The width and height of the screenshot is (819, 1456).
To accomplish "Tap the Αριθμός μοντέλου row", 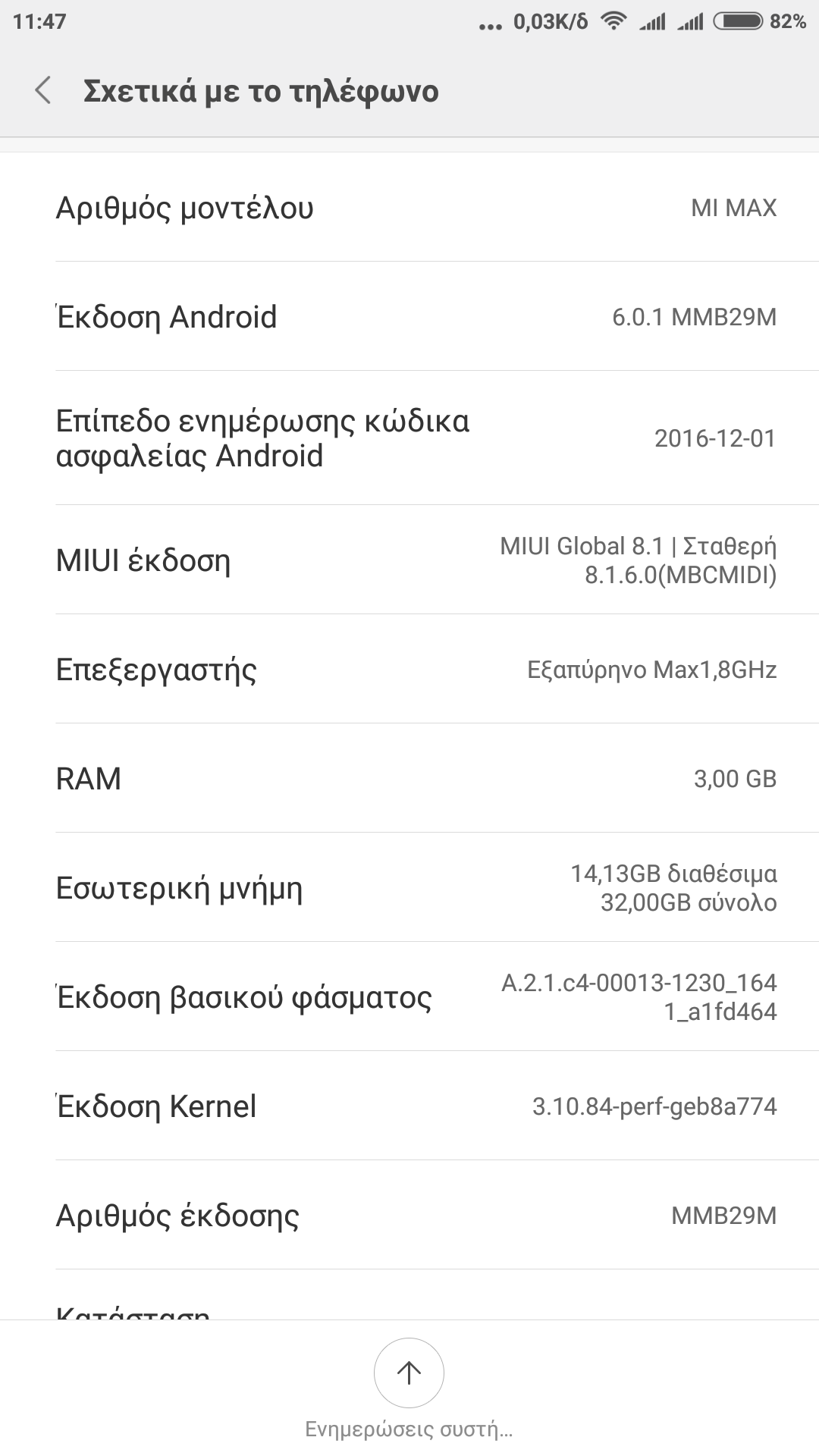I will (x=409, y=208).
